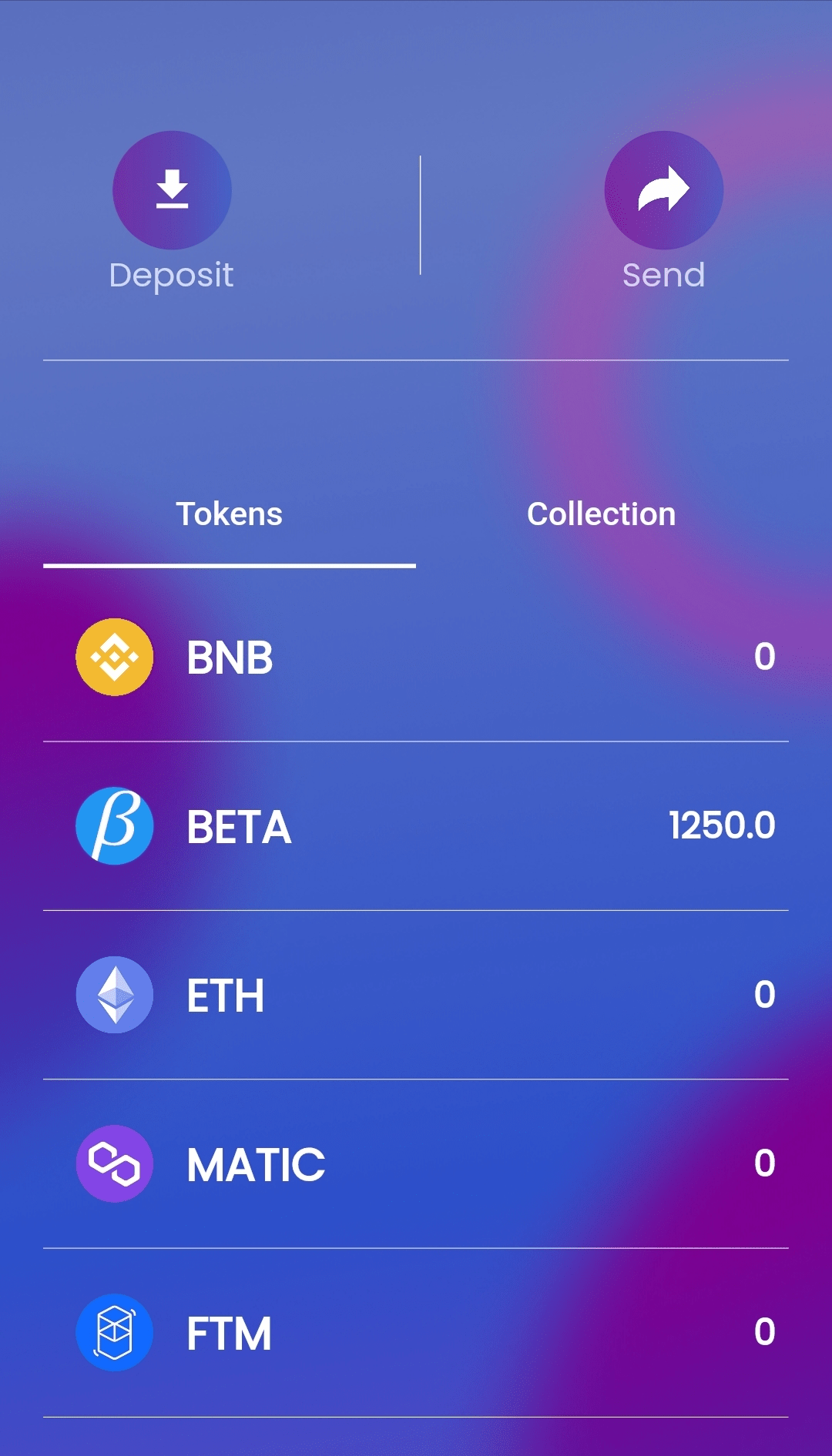Select the Tokens tab

point(230,514)
